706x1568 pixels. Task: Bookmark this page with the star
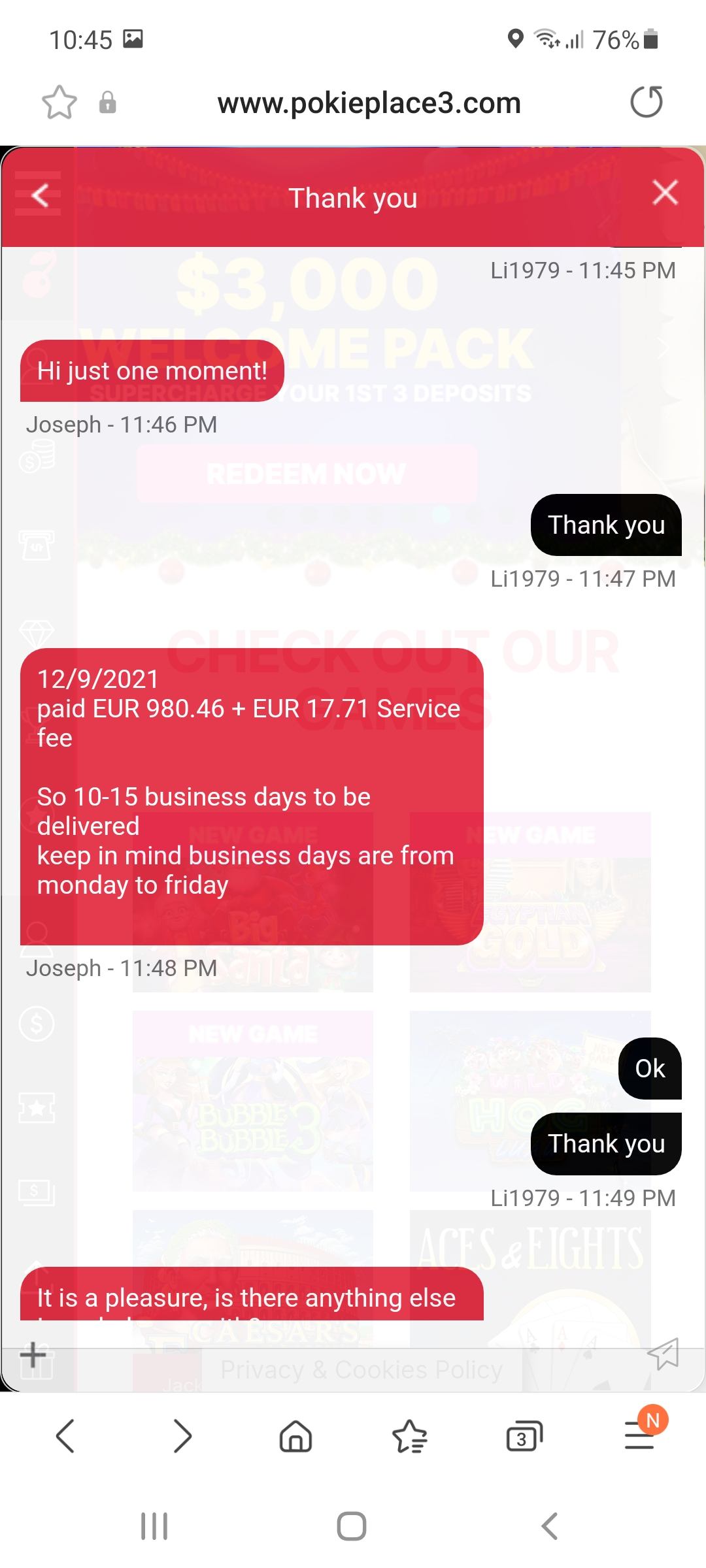click(59, 103)
